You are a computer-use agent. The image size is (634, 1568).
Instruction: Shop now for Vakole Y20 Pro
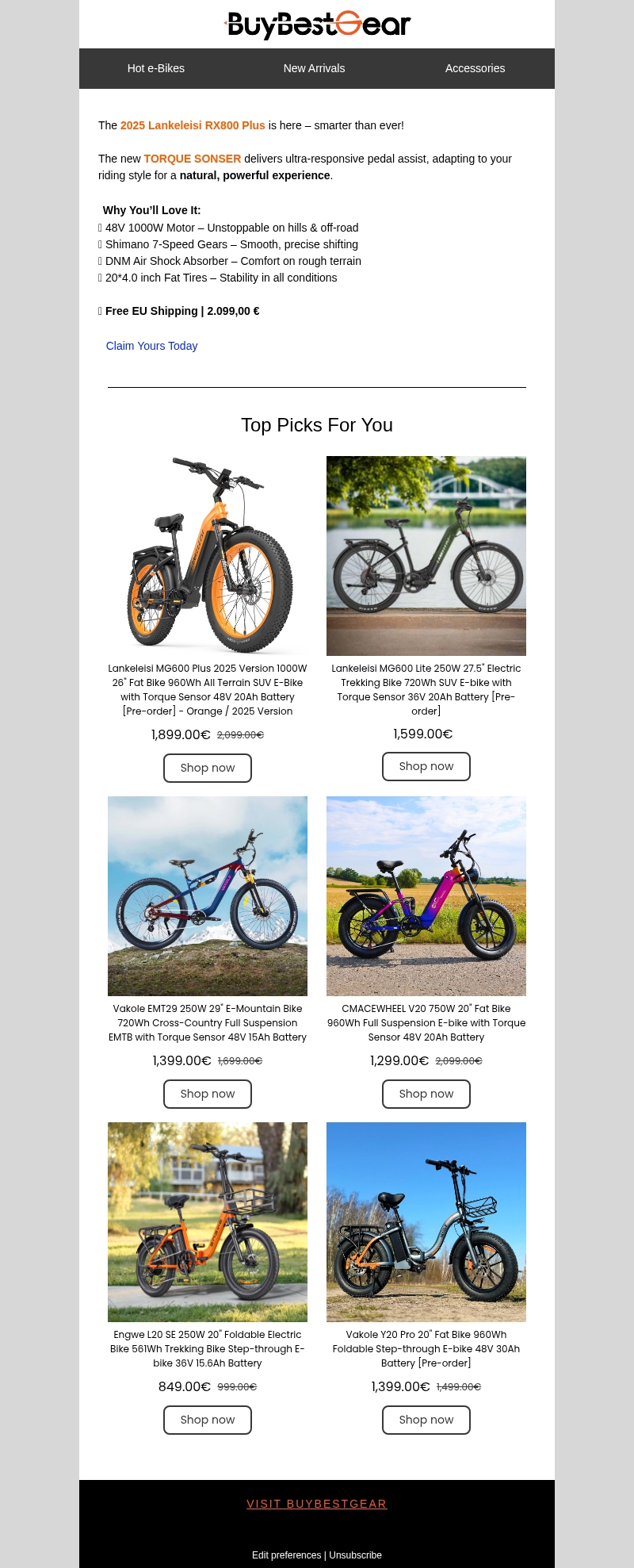pyautogui.click(x=426, y=1420)
